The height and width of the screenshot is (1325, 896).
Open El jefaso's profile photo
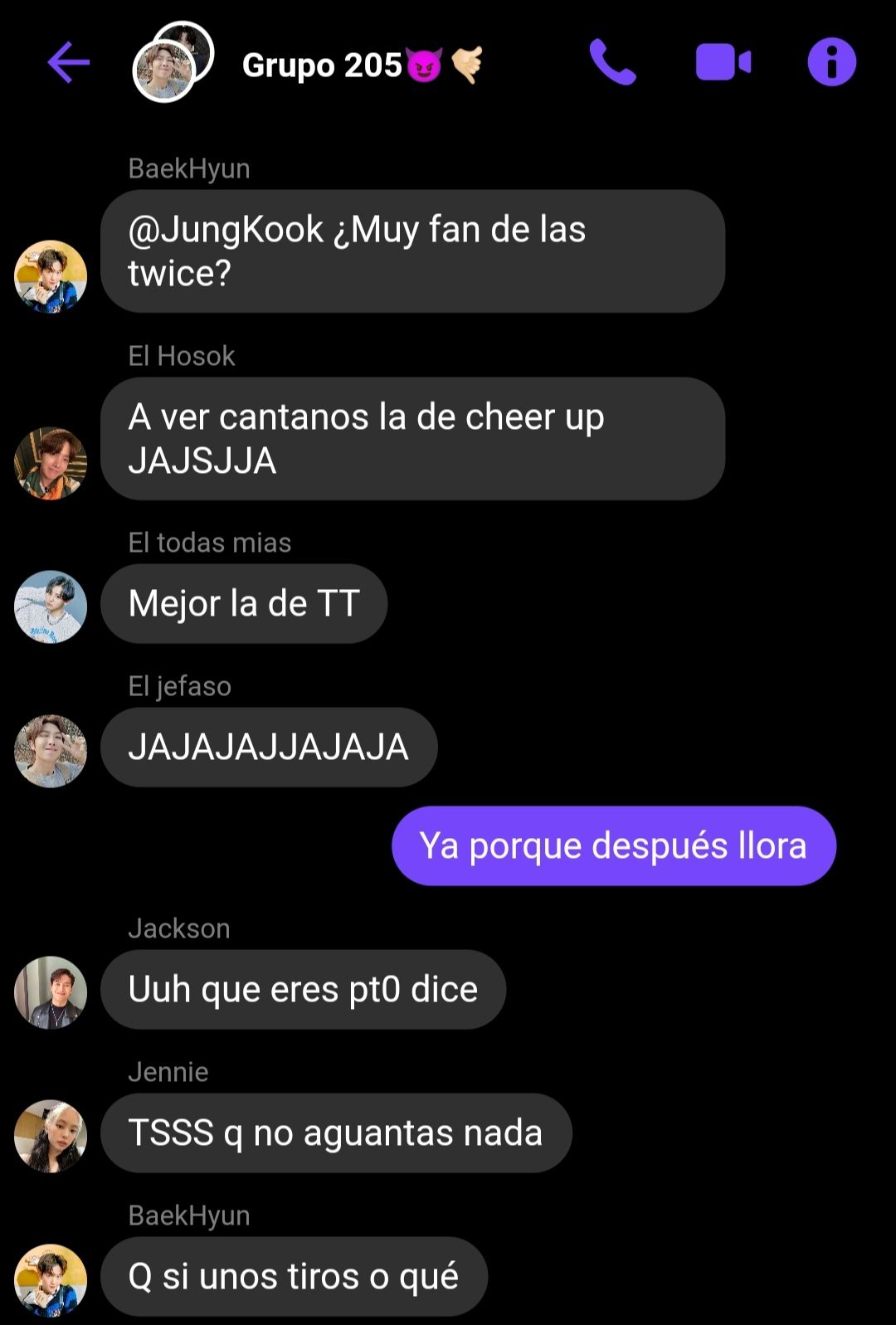coord(51,750)
